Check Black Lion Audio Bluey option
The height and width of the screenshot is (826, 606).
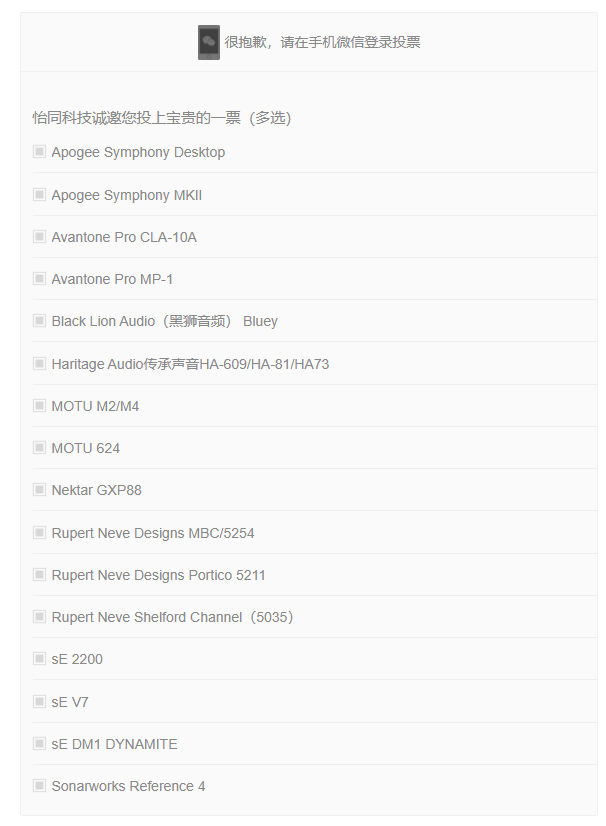click(x=40, y=321)
